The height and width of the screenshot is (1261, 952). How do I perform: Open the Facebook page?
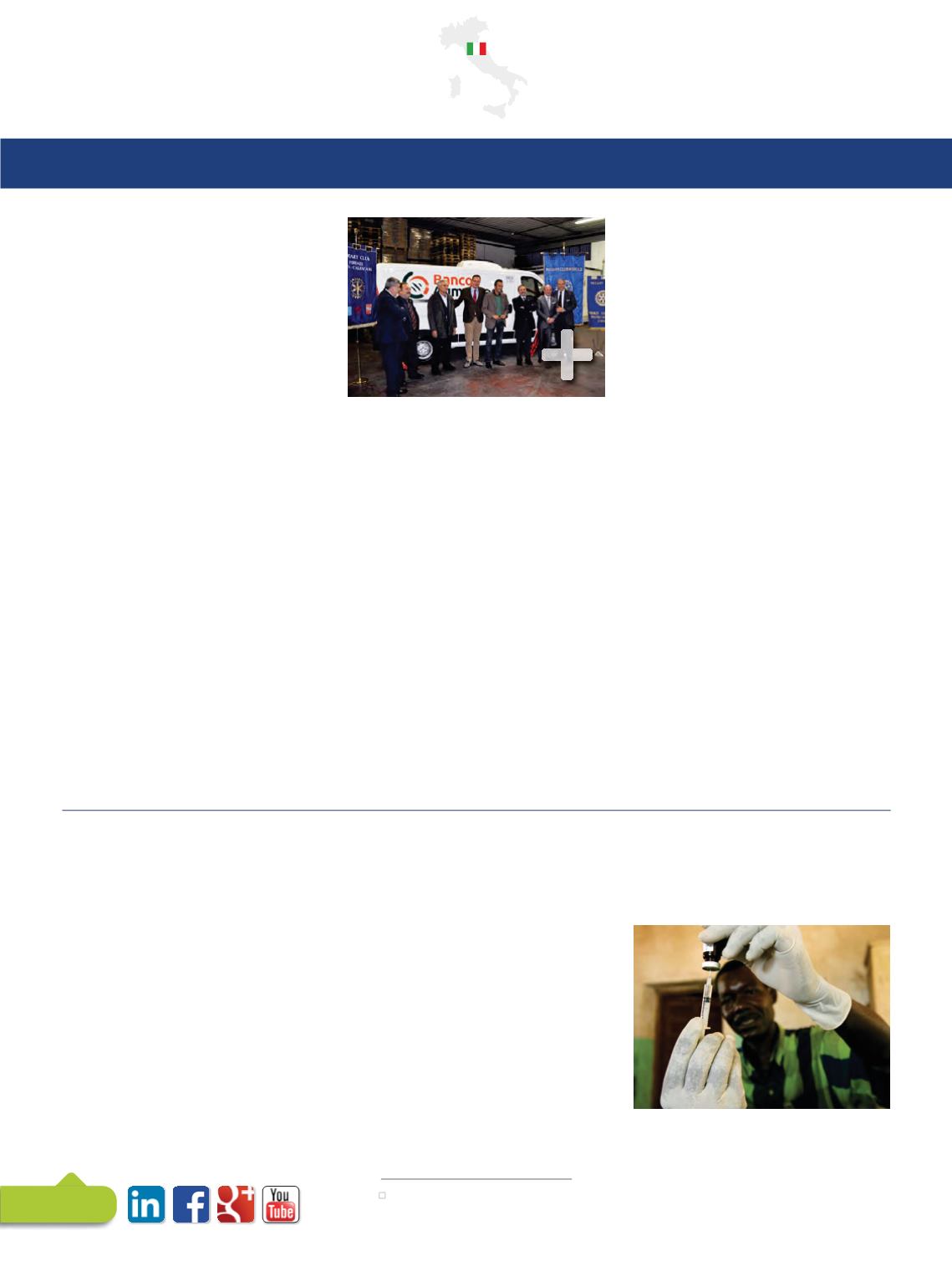191,1204
